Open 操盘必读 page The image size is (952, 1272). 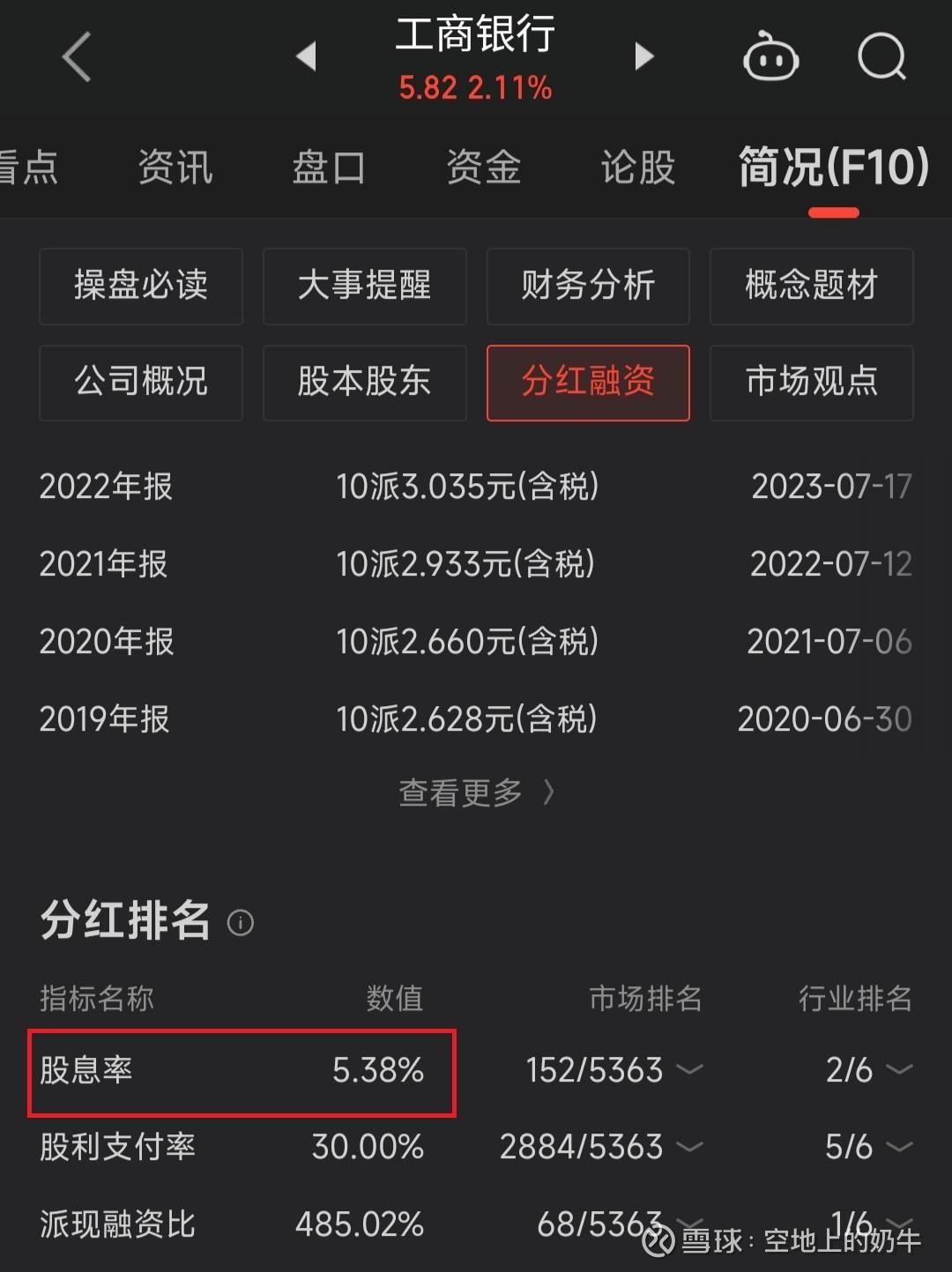140,286
